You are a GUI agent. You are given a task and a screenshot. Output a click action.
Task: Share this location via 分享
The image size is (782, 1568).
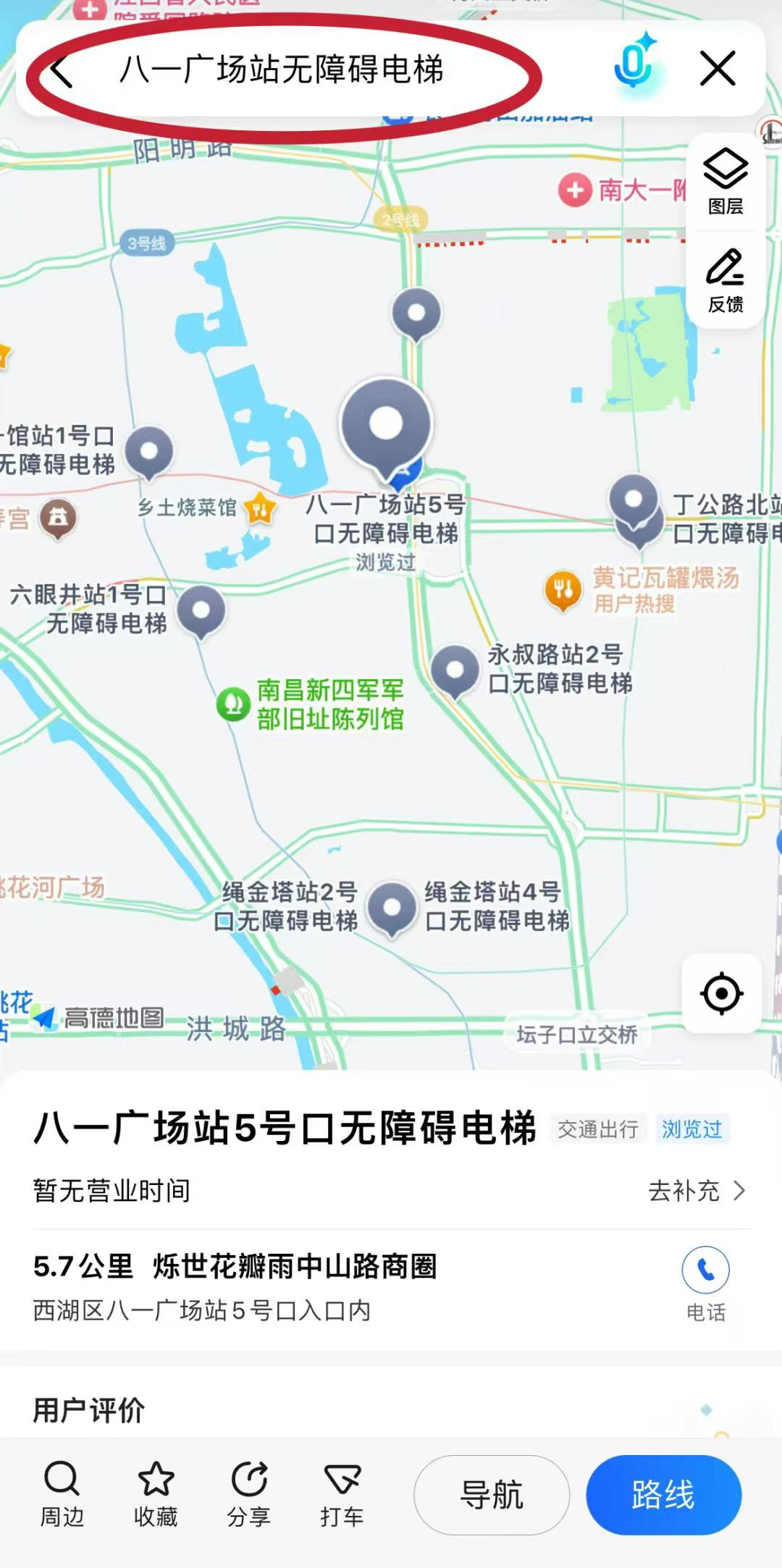tap(249, 1494)
